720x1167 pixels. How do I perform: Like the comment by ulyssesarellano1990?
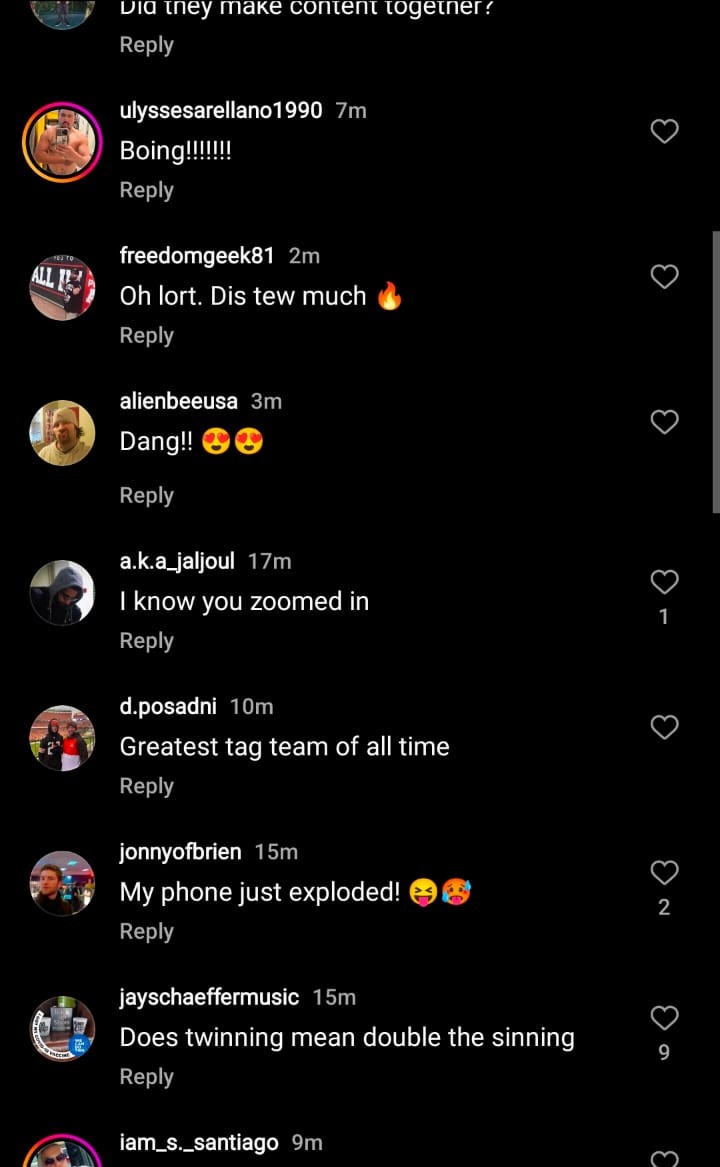(x=665, y=131)
